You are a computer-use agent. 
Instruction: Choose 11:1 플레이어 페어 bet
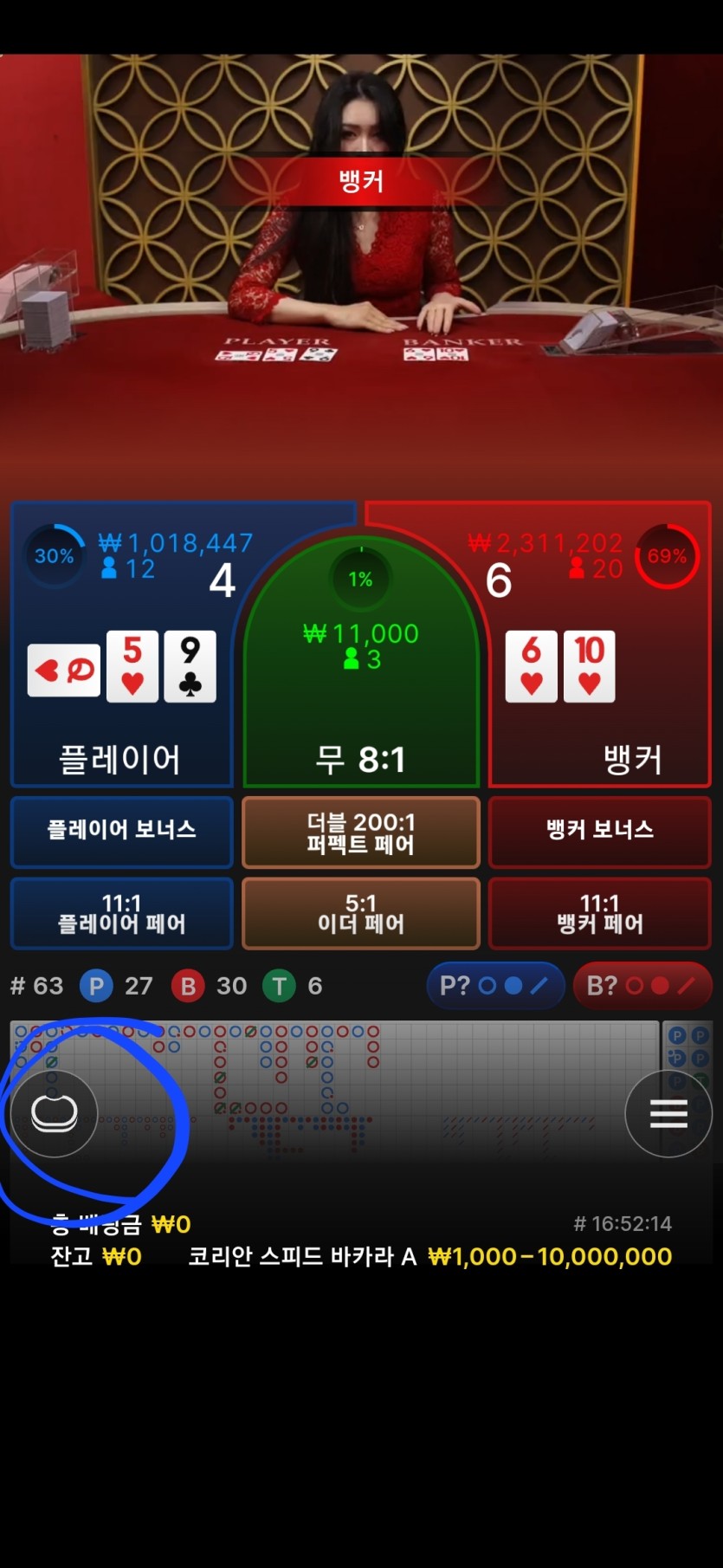pos(121,913)
